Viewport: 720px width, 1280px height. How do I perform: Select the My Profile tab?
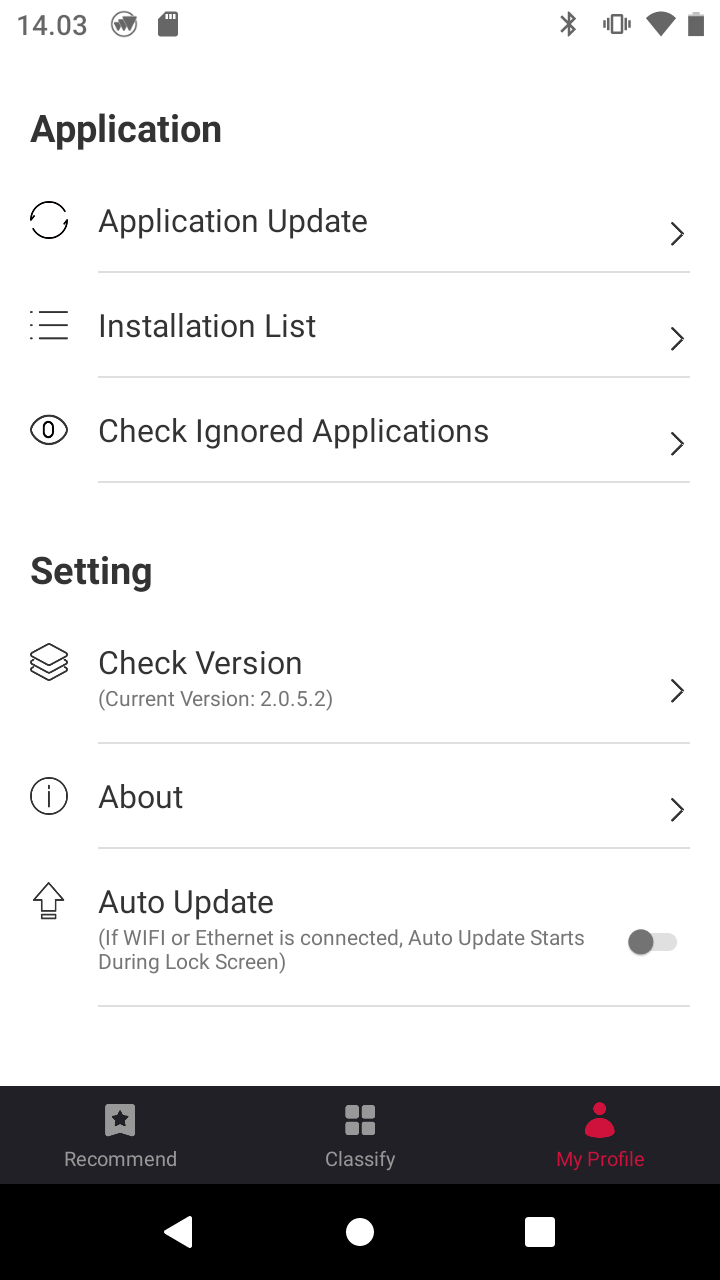(600, 1136)
